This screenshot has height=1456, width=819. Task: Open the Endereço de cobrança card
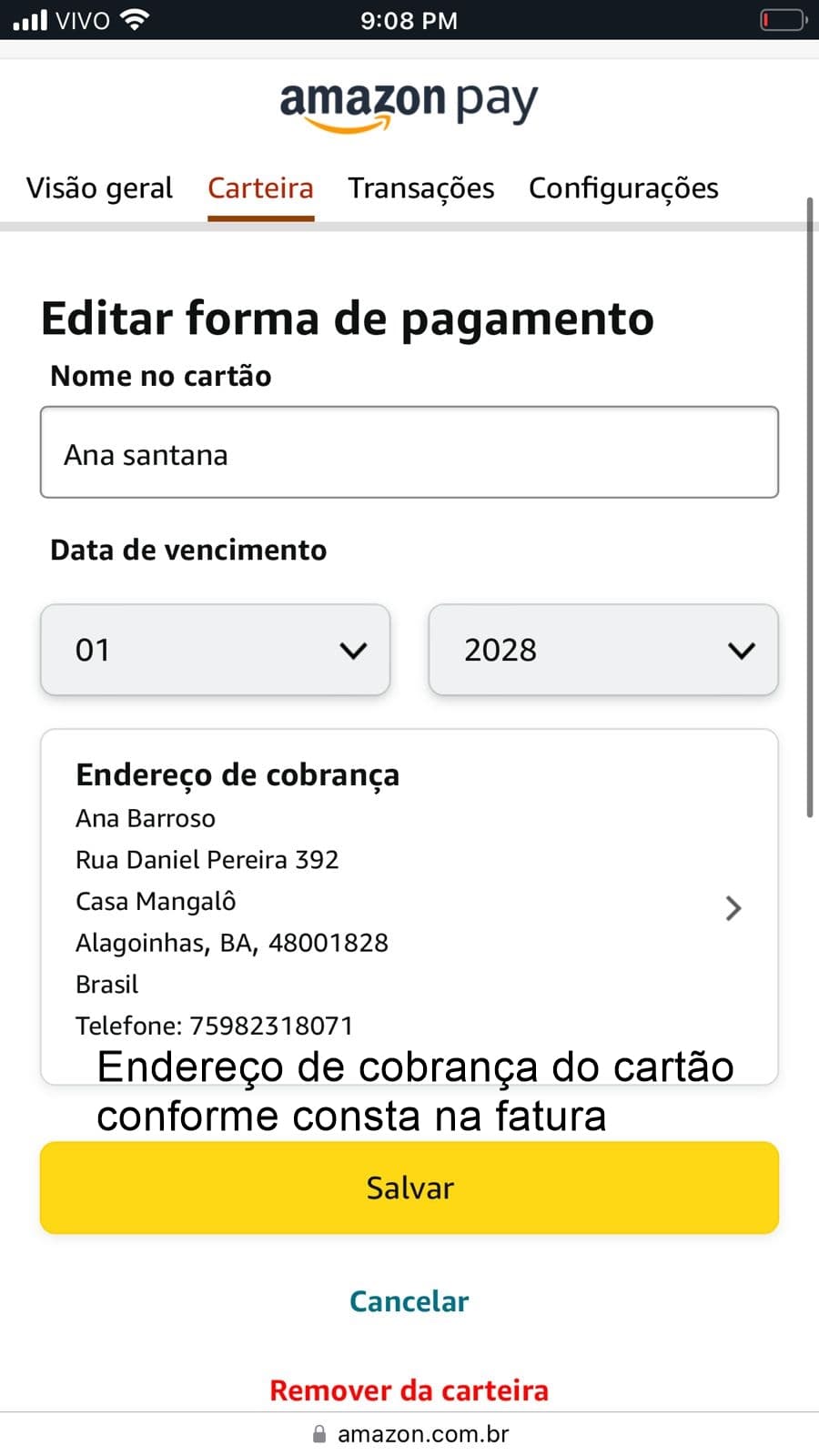pos(409,905)
